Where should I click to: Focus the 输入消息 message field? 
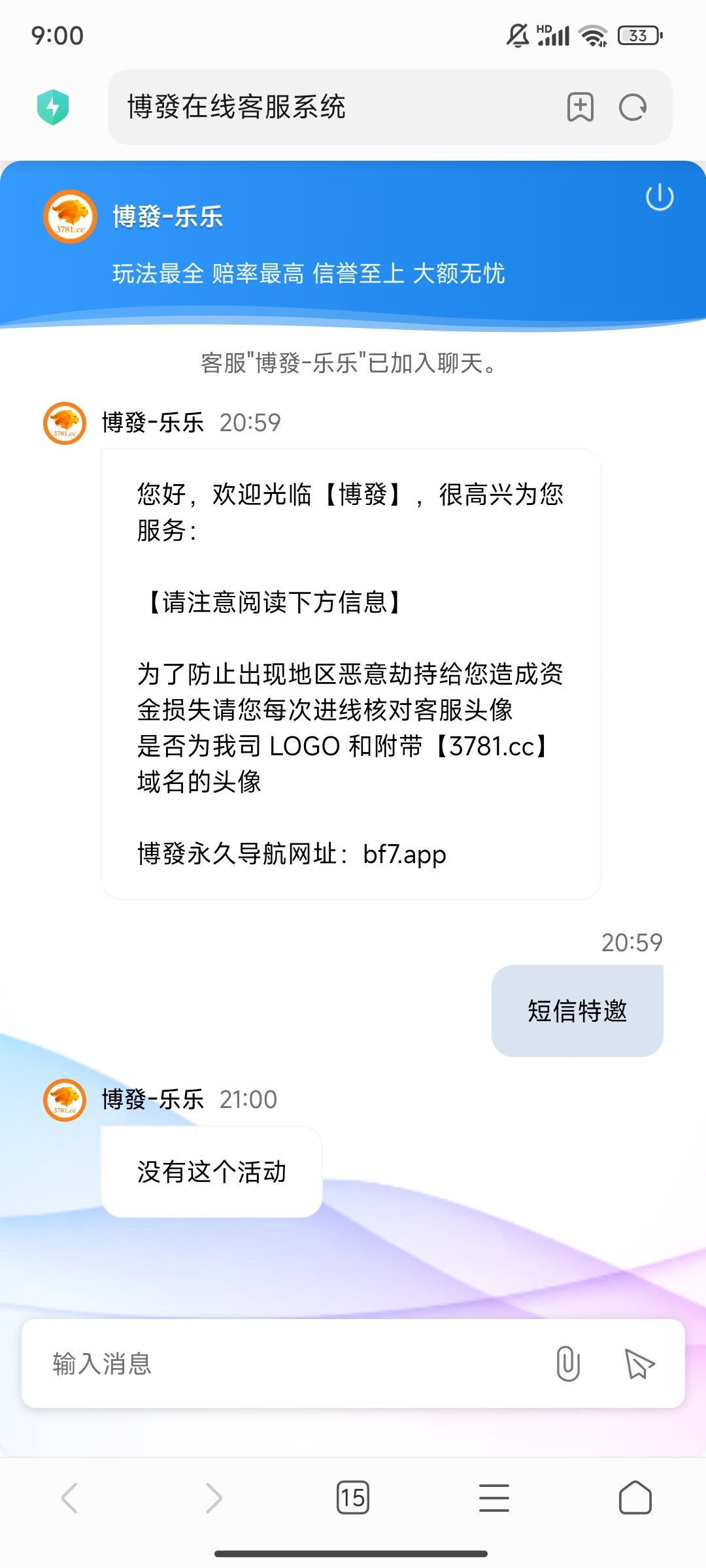294,1364
